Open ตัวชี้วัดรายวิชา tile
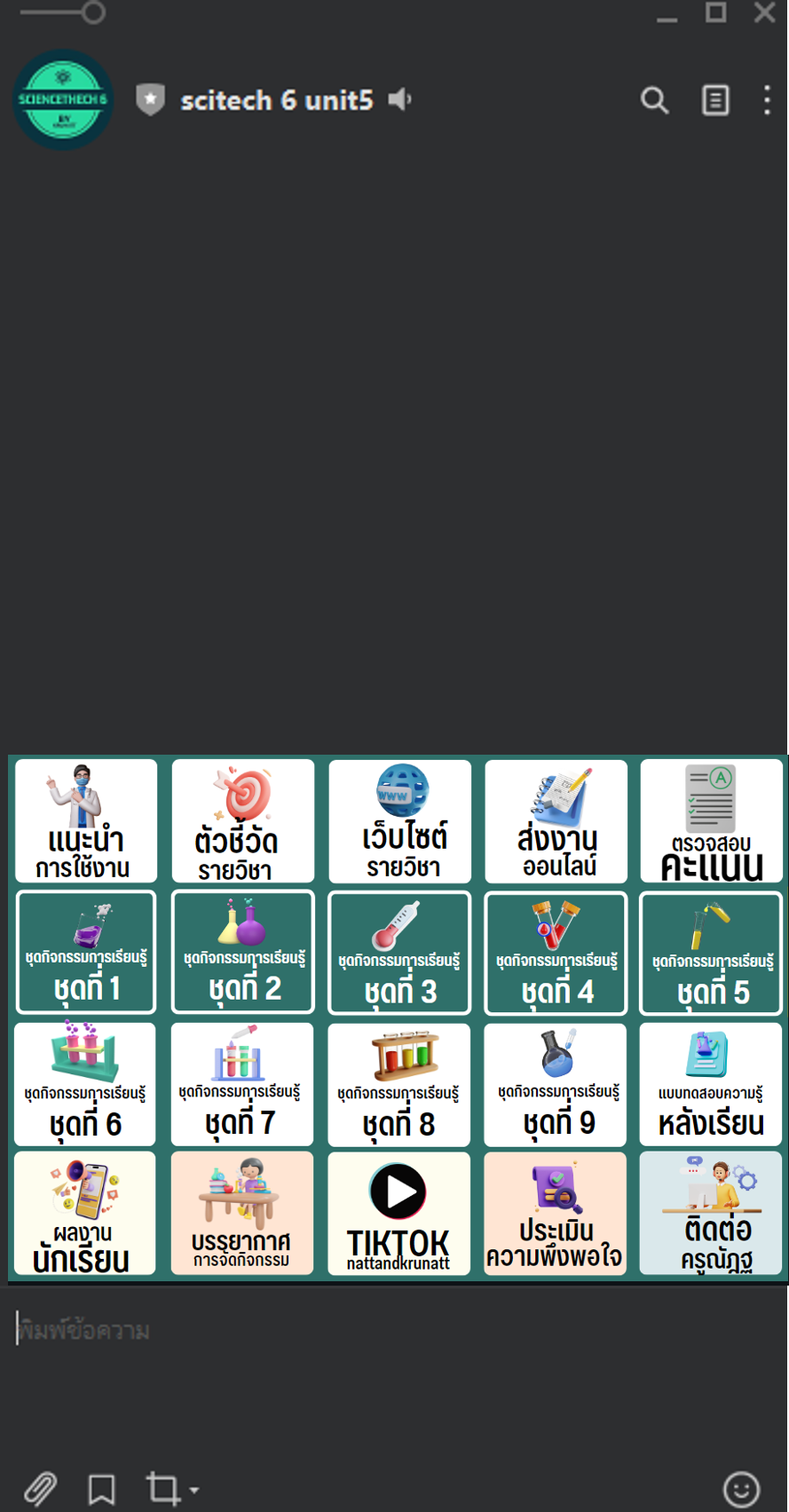 point(242,820)
